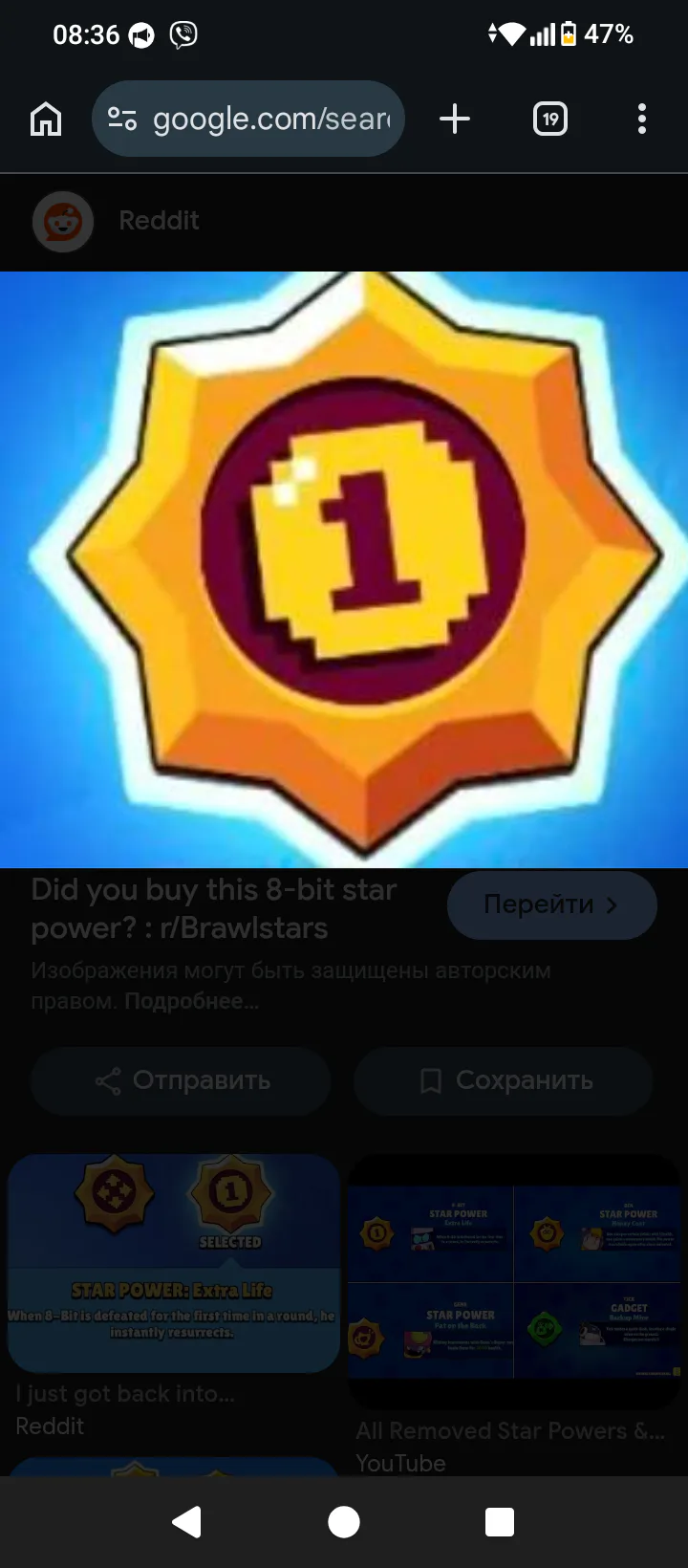The width and height of the screenshot is (688, 1568).
Task: Save the image with Сохранить
Action: click(504, 1080)
